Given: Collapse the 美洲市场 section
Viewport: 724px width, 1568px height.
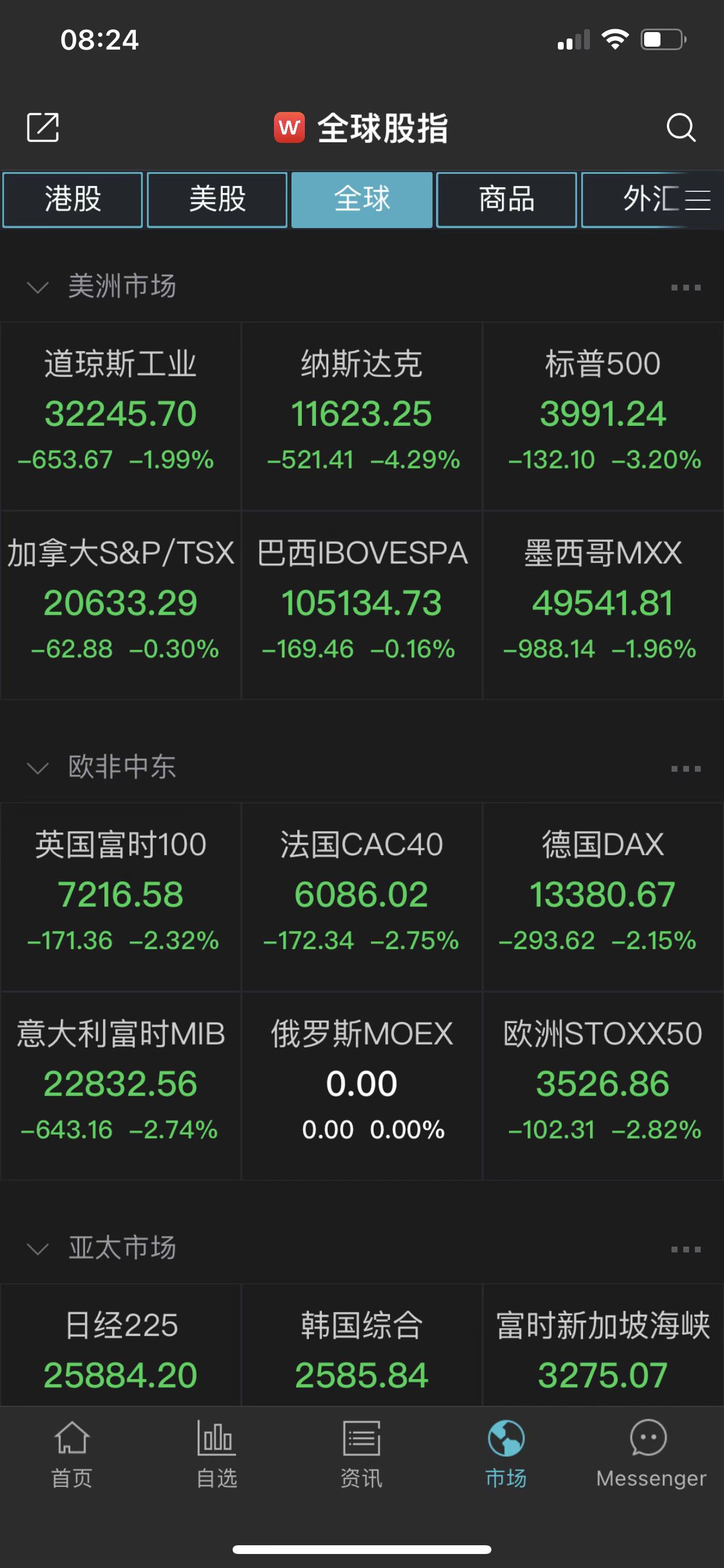Looking at the screenshot, I should tap(38, 286).
